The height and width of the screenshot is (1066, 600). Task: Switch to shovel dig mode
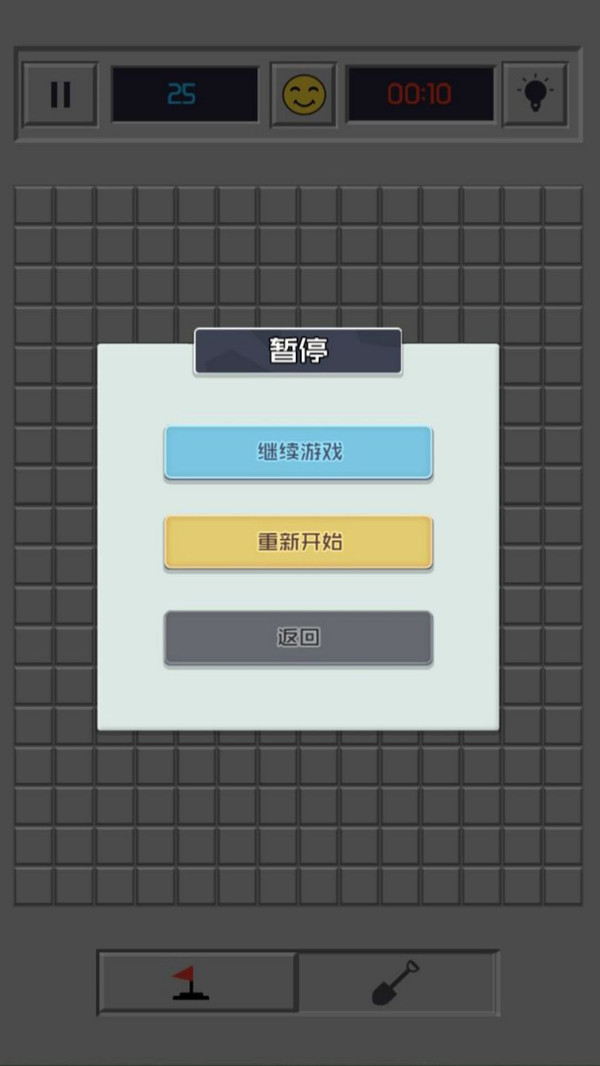pos(396,982)
